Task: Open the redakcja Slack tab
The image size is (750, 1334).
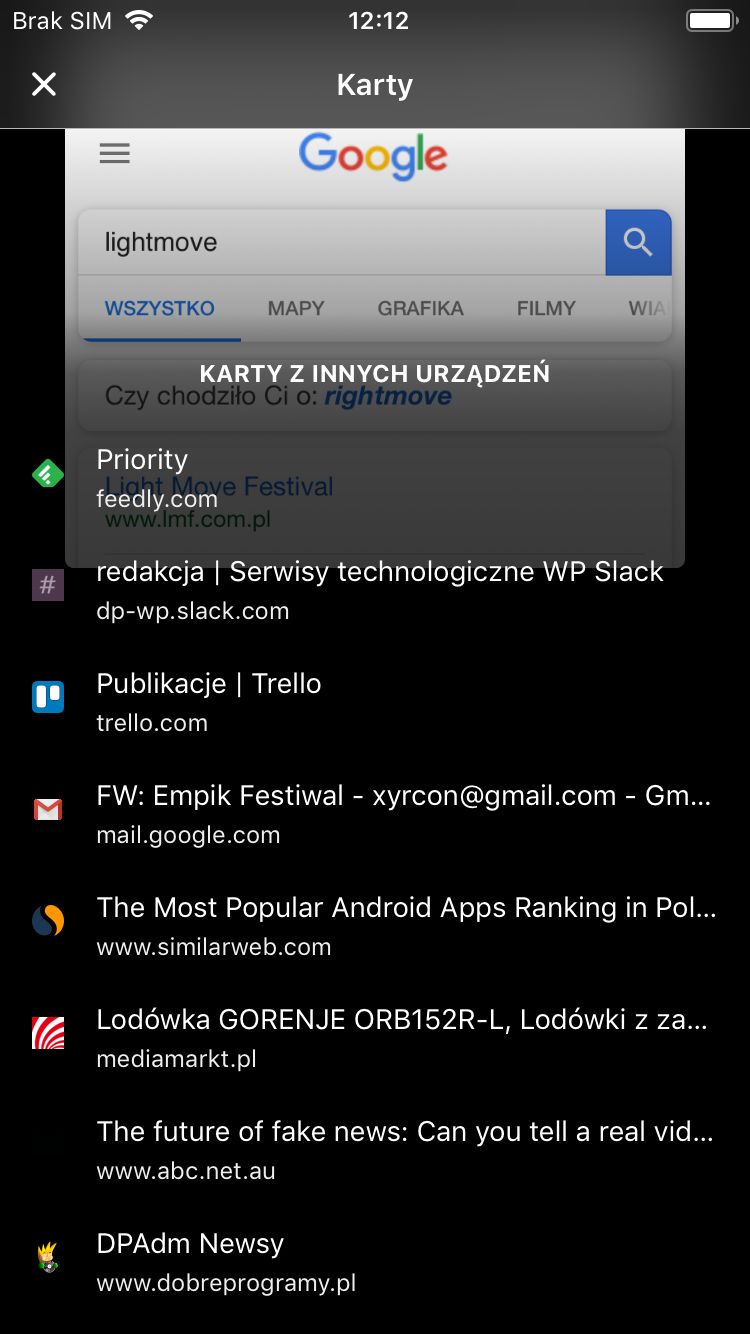Action: tap(375, 588)
